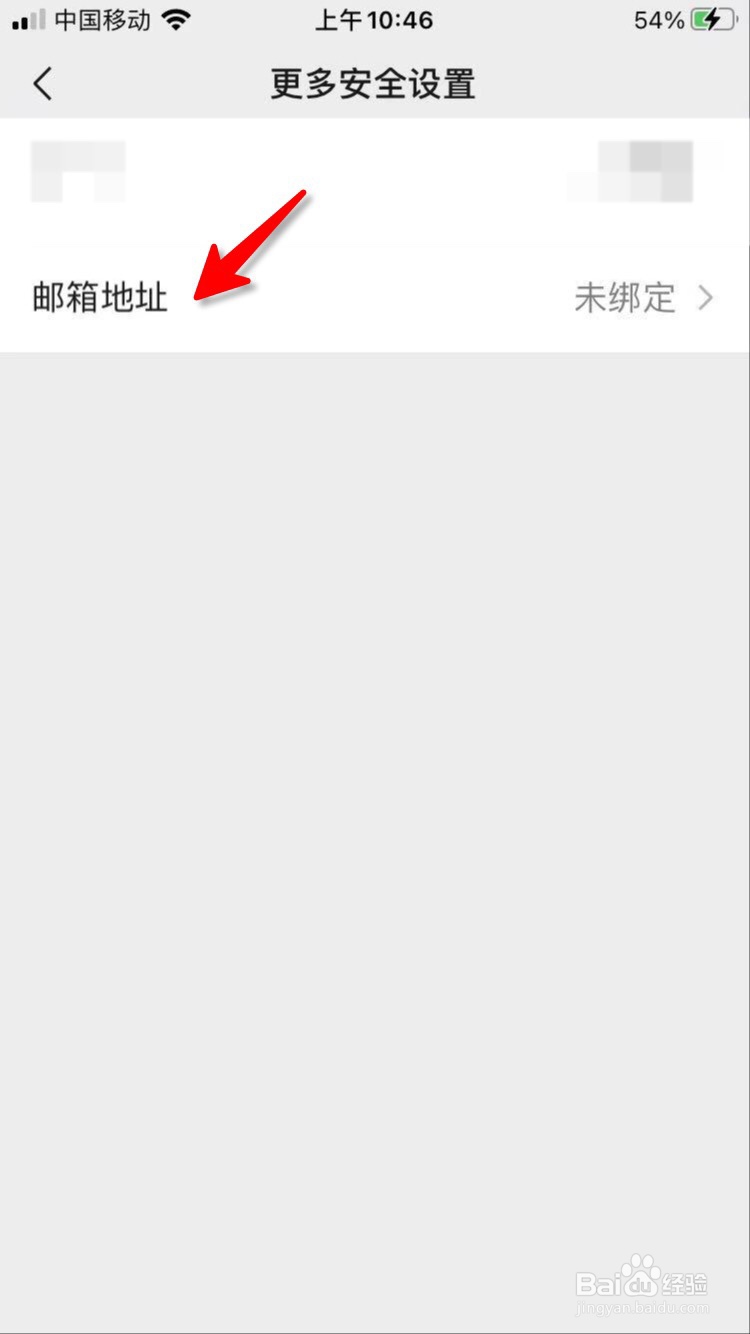Screen dimensions: 750x1334
Task: Tap the blurred account info at top left
Action: pyautogui.click(x=78, y=170)
